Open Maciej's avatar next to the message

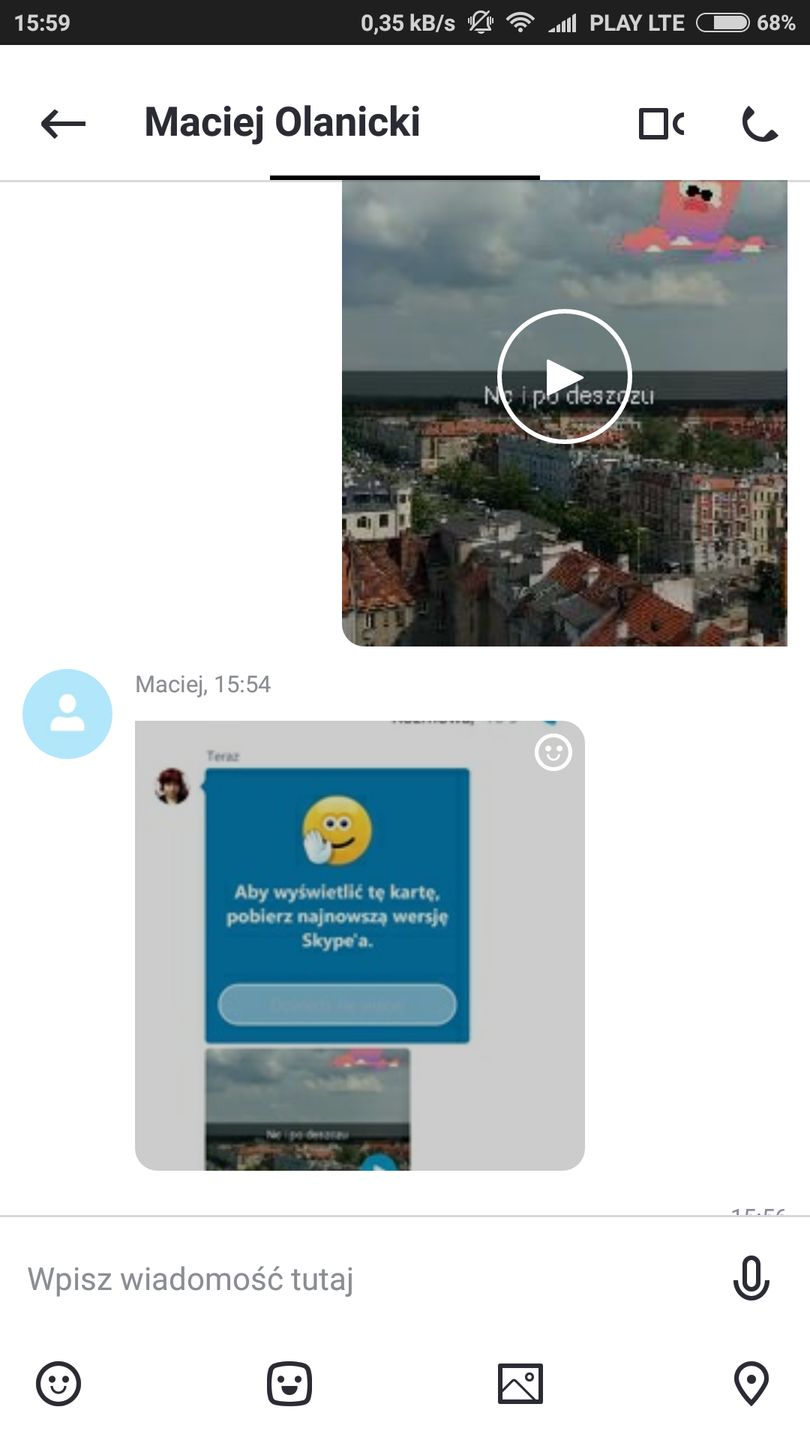tap(67, 713)
